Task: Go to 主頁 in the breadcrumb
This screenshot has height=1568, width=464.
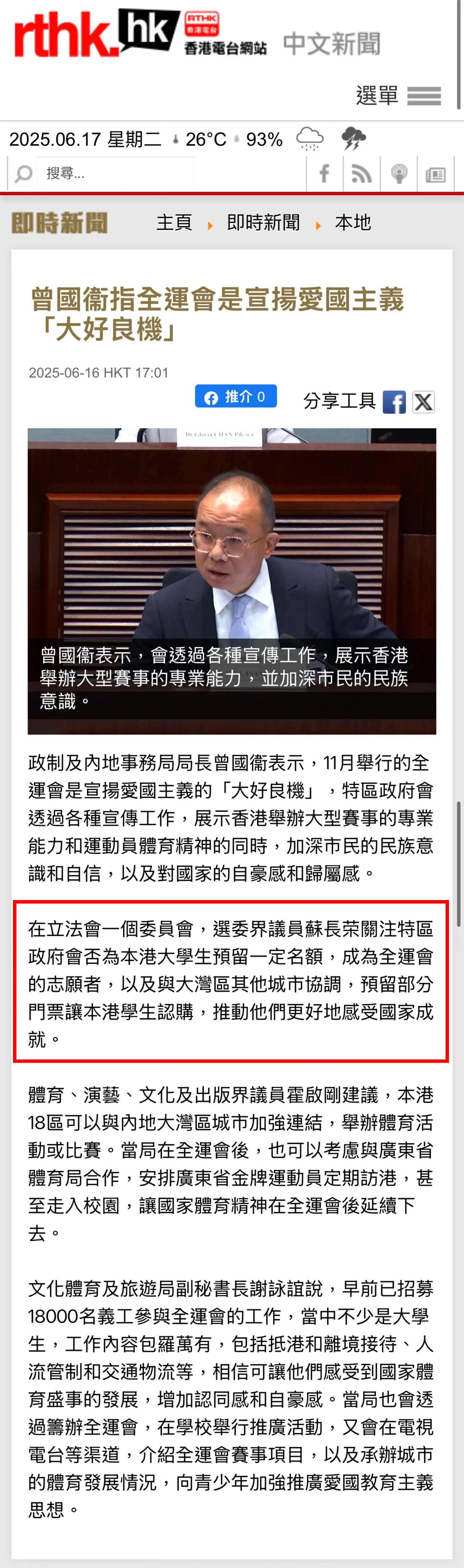Action: pos(174,223)
